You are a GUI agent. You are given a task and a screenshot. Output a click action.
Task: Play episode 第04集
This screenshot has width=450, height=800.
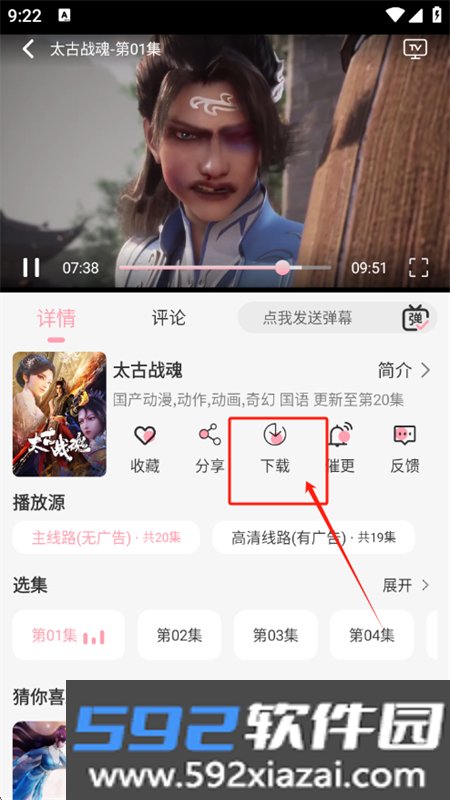[x=371, y=635]
